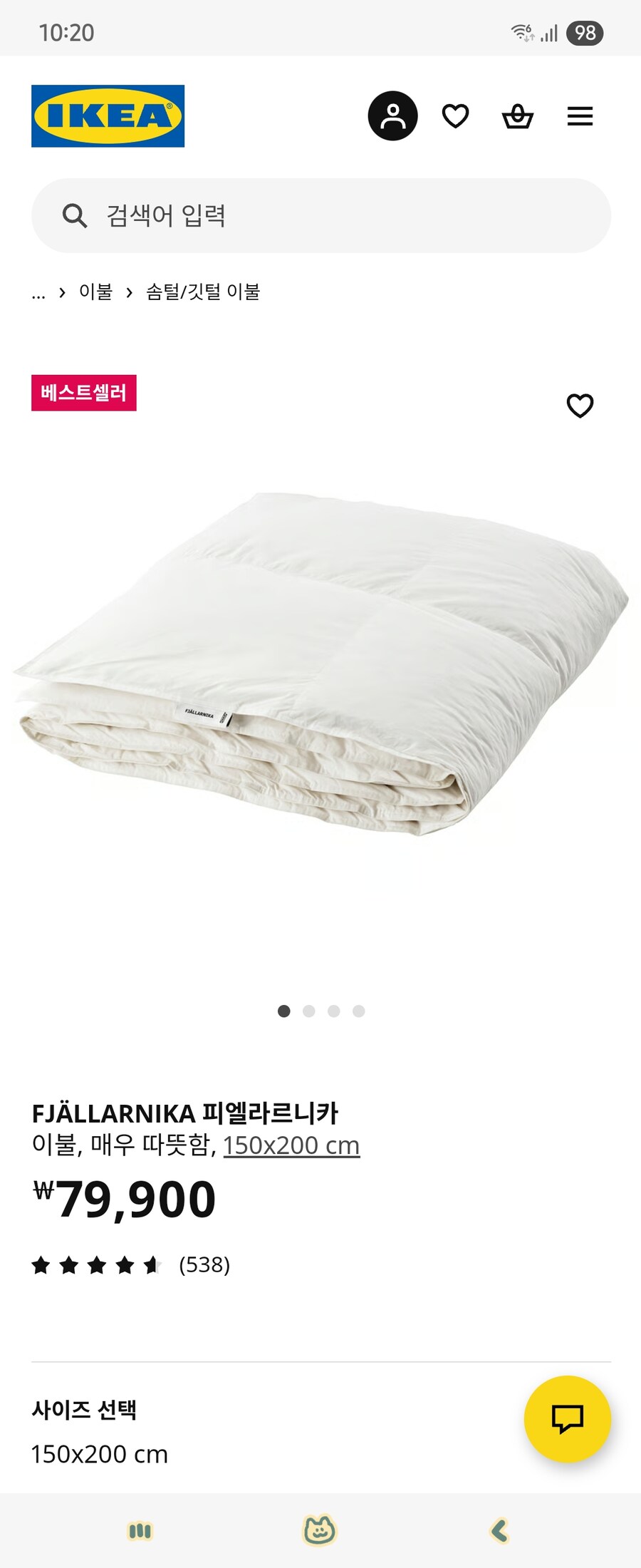Go to 이불 breadcrumb category

point(95,292)
